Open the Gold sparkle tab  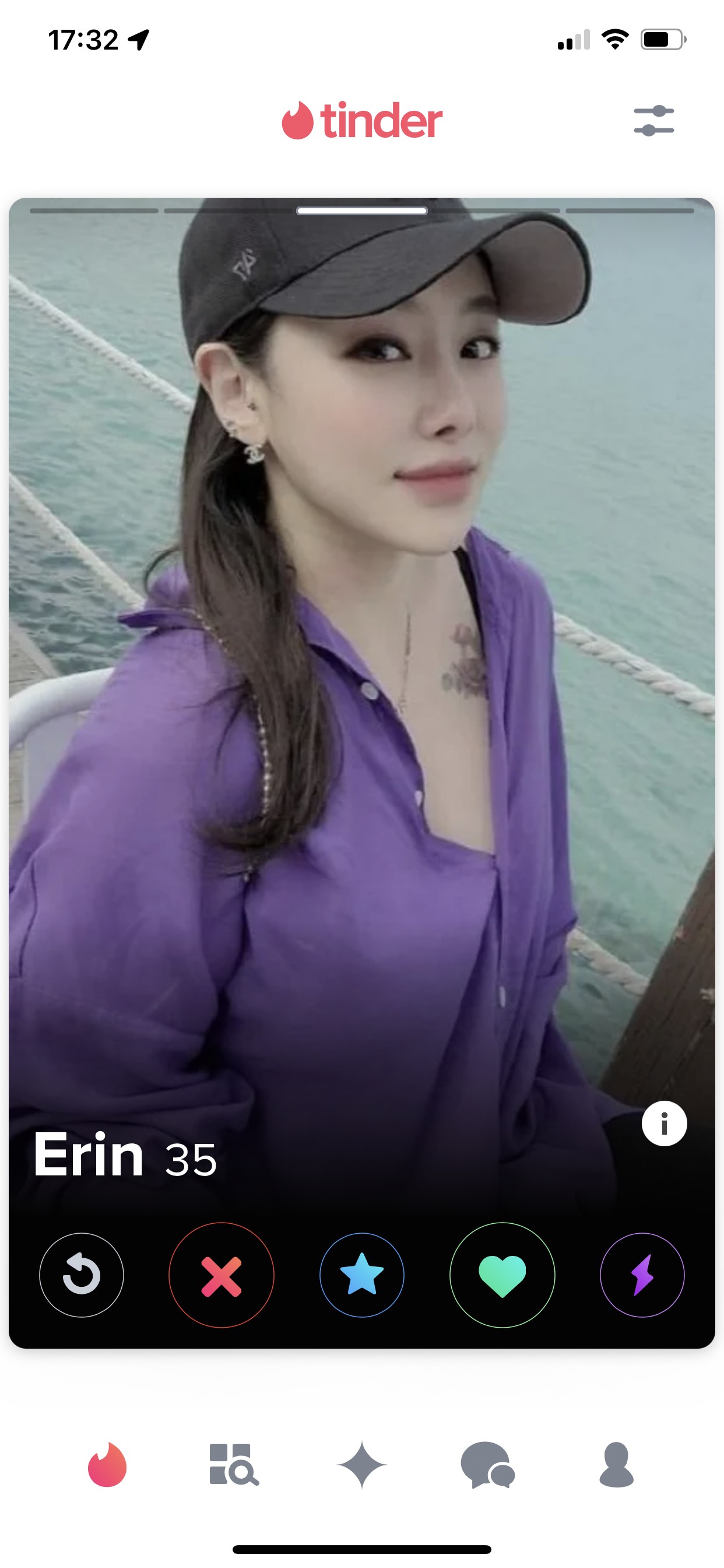[361, 1465]
